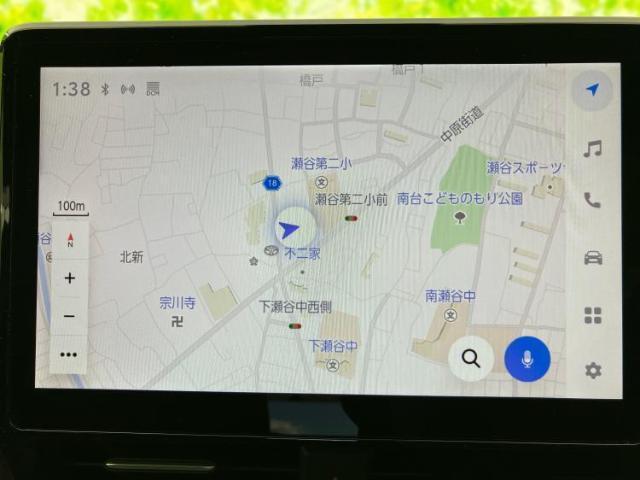Open the vehicle info tab
The width and height of the screenshot is (640, 480).
pos(593,258)
